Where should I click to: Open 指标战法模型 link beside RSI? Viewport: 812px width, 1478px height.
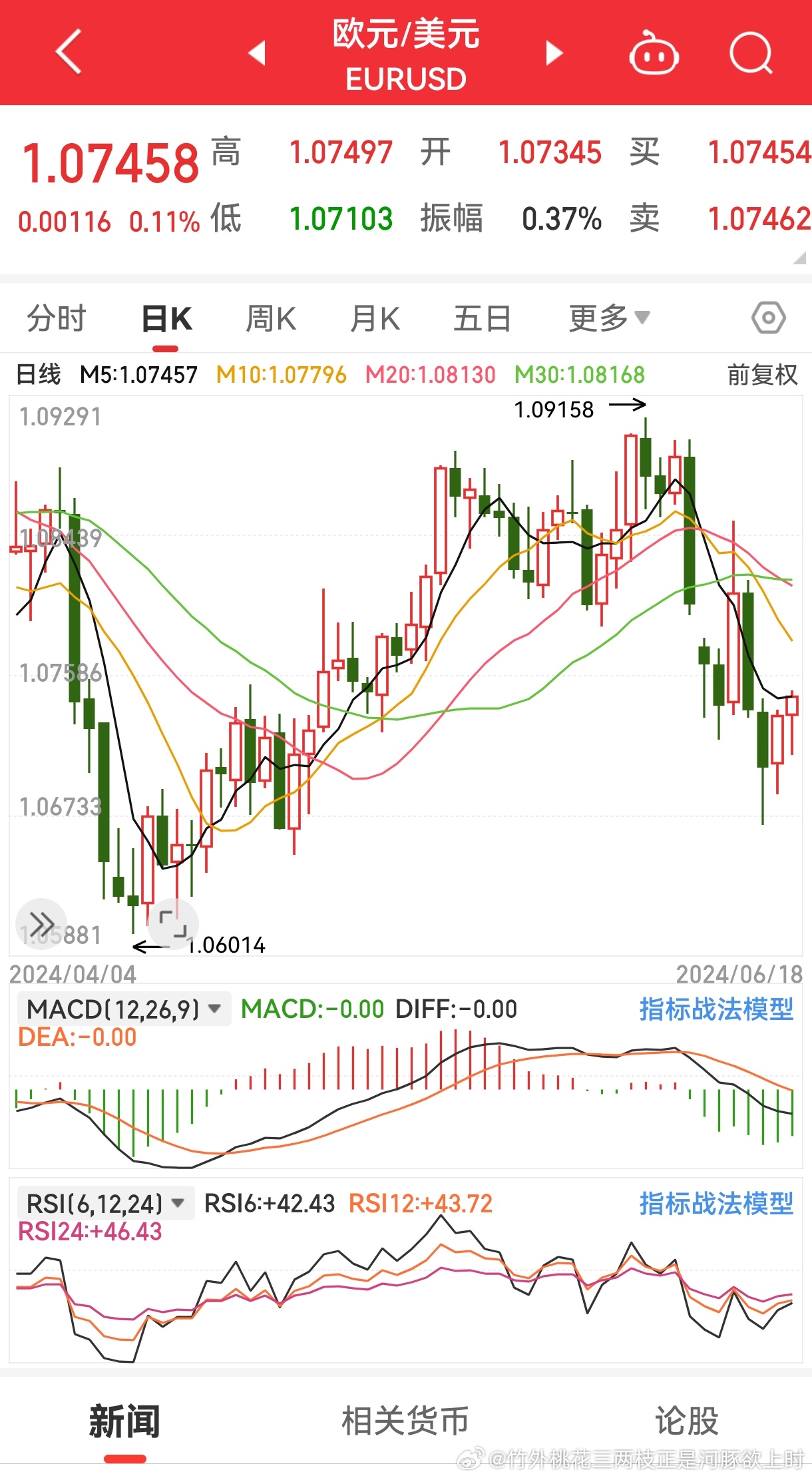coord(716,1204)
